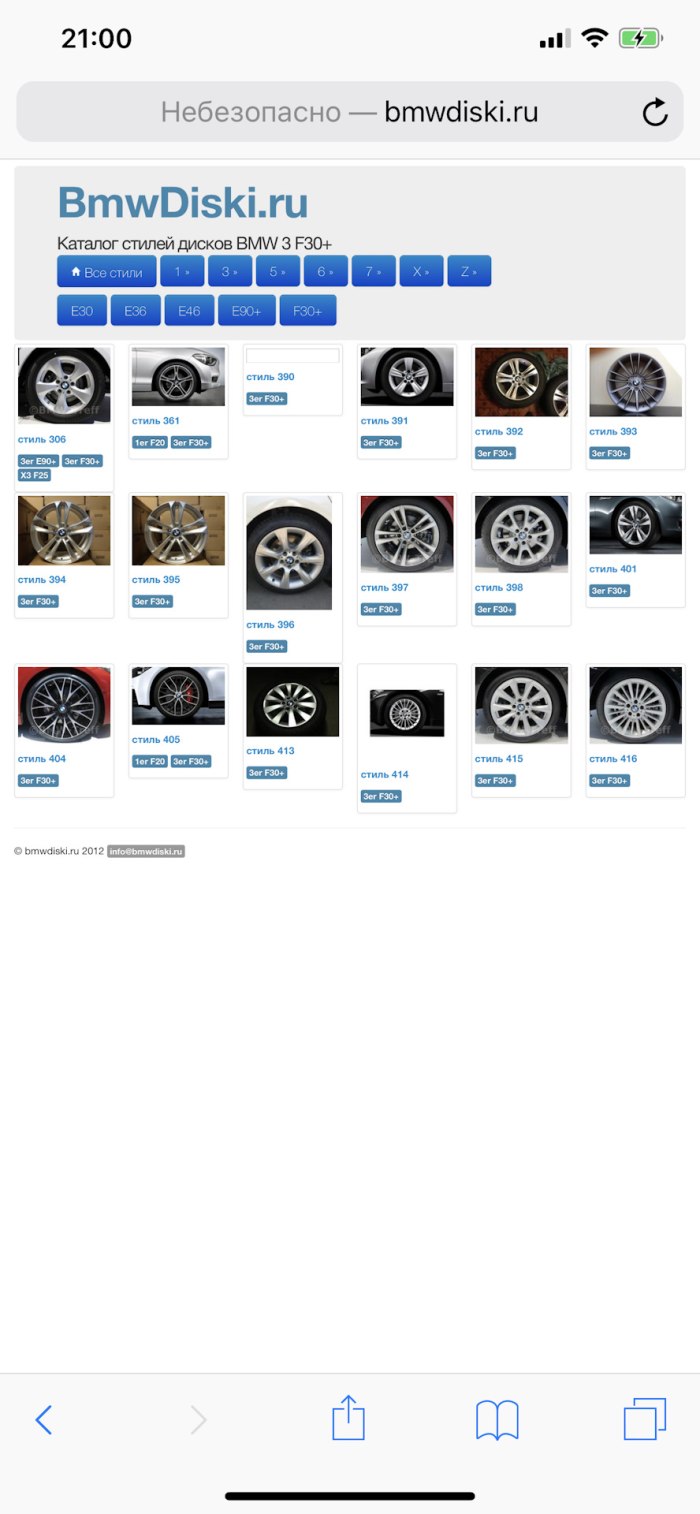Tap the X3 F25 tag
The height and width of the screenshot is (1514, 700).
tap(34, 475)
